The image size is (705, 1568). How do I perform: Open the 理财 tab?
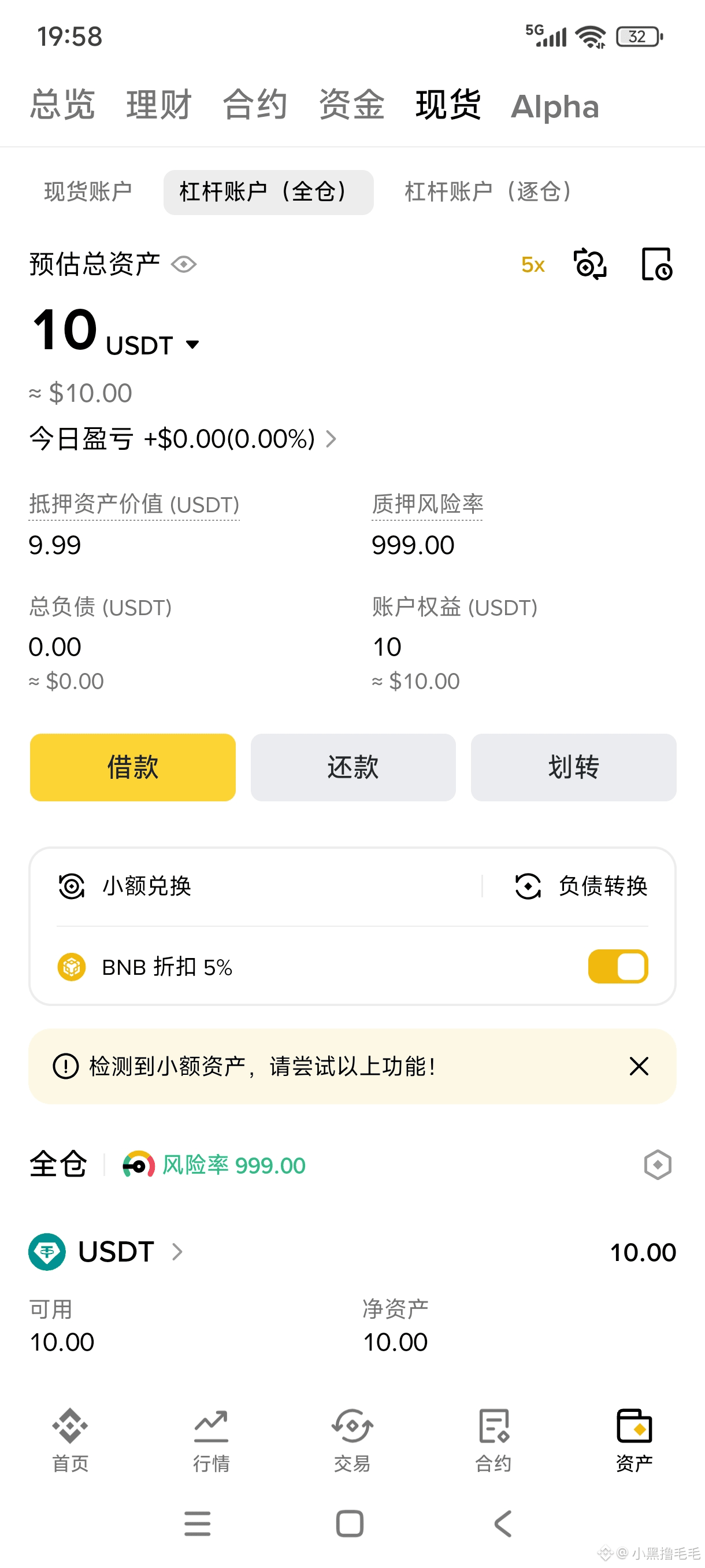pos(159,105)
